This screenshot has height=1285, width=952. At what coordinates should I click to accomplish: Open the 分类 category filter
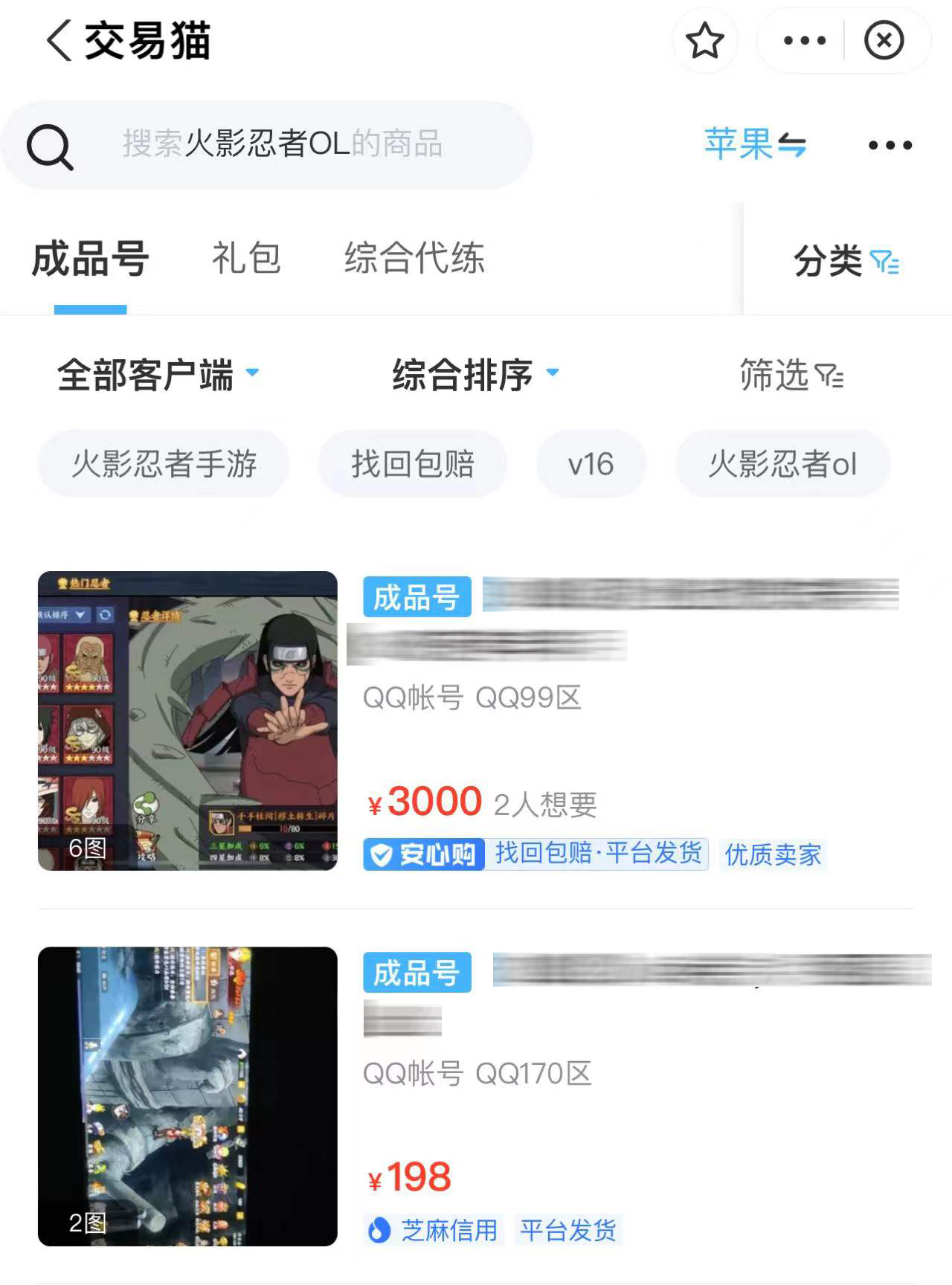846,261
